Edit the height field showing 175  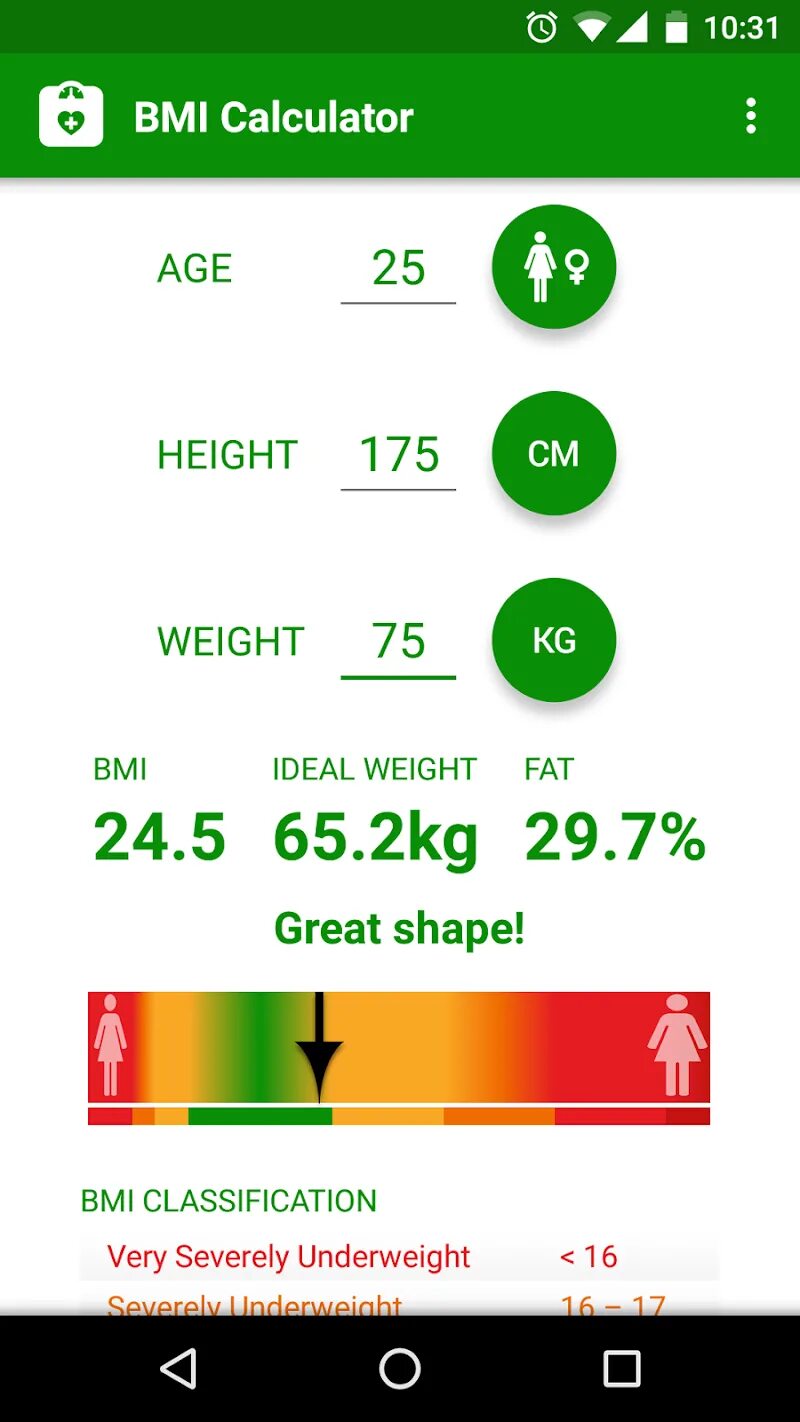[x=398, y=455]
